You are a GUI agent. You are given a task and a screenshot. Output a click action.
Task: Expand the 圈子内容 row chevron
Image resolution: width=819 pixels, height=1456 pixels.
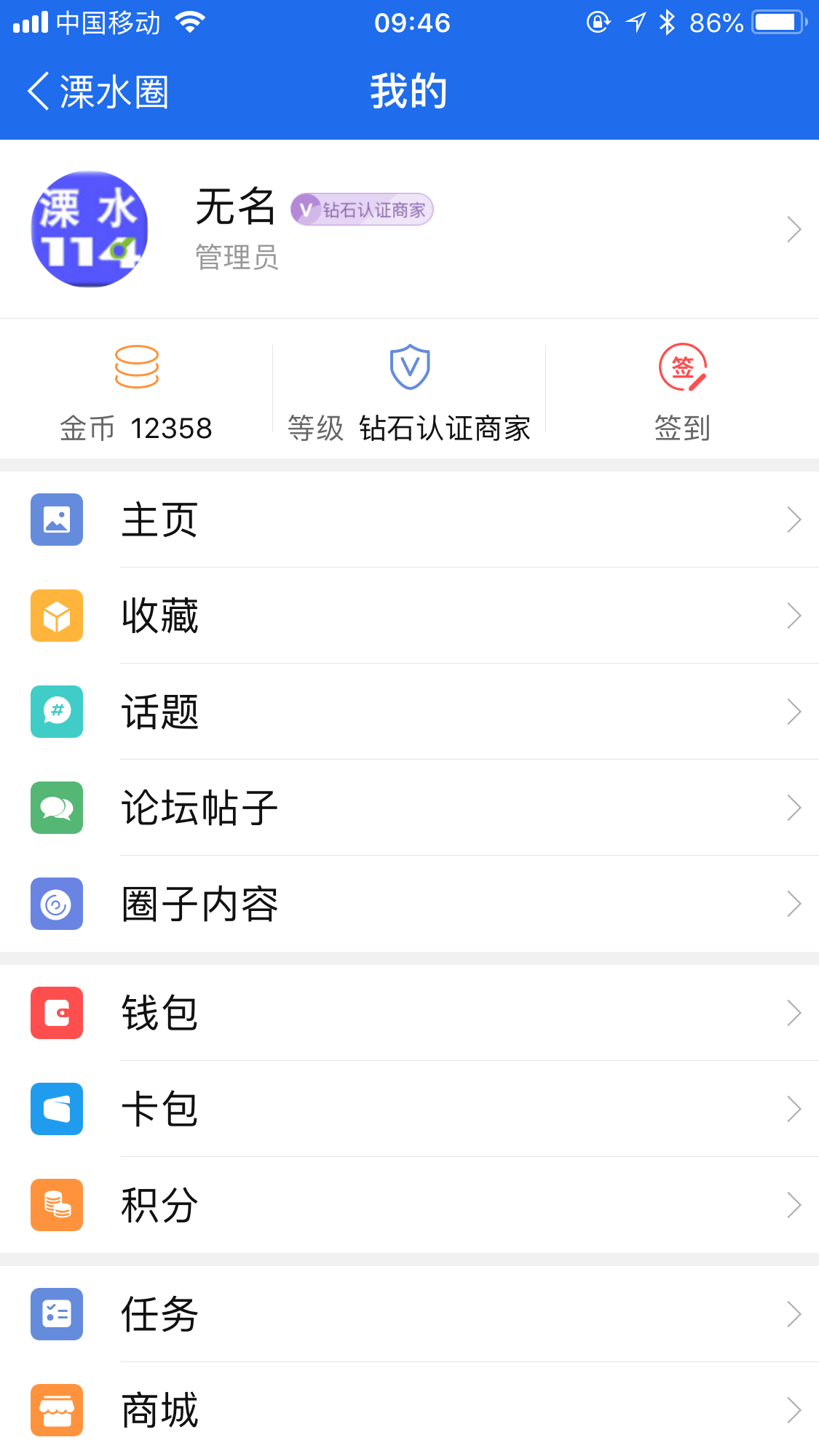[794, 904]
